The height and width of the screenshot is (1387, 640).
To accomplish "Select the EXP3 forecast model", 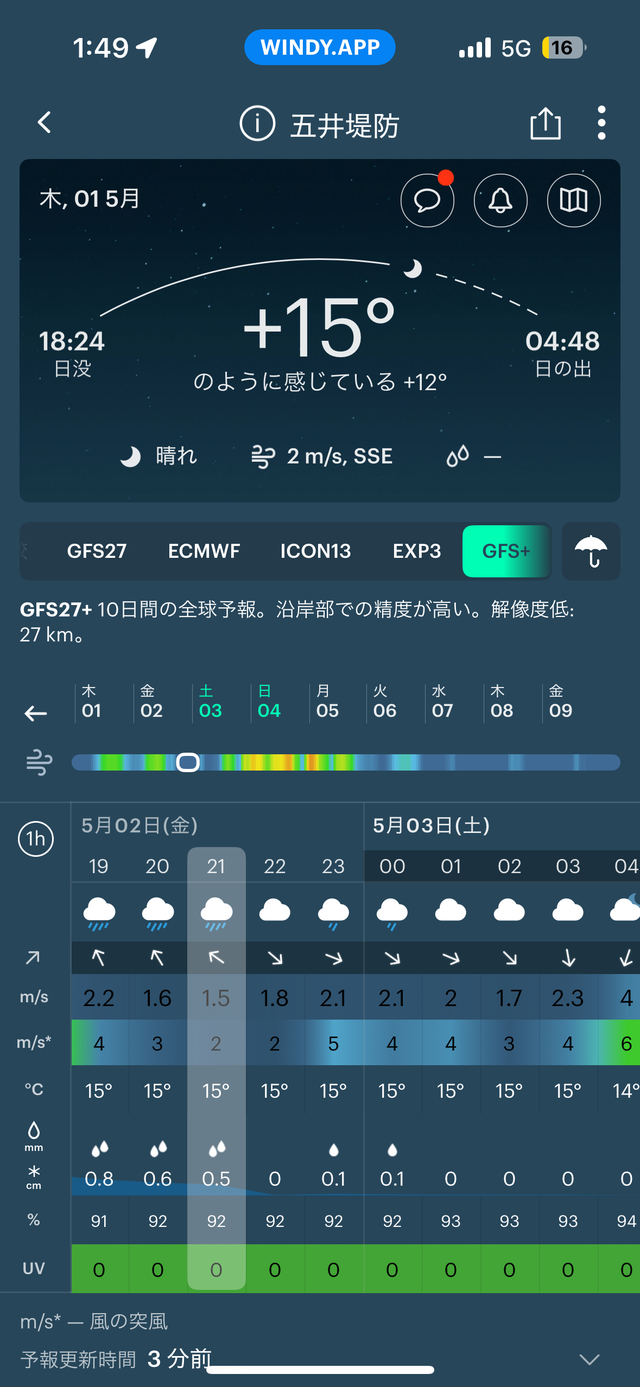I will pos(417,551).
